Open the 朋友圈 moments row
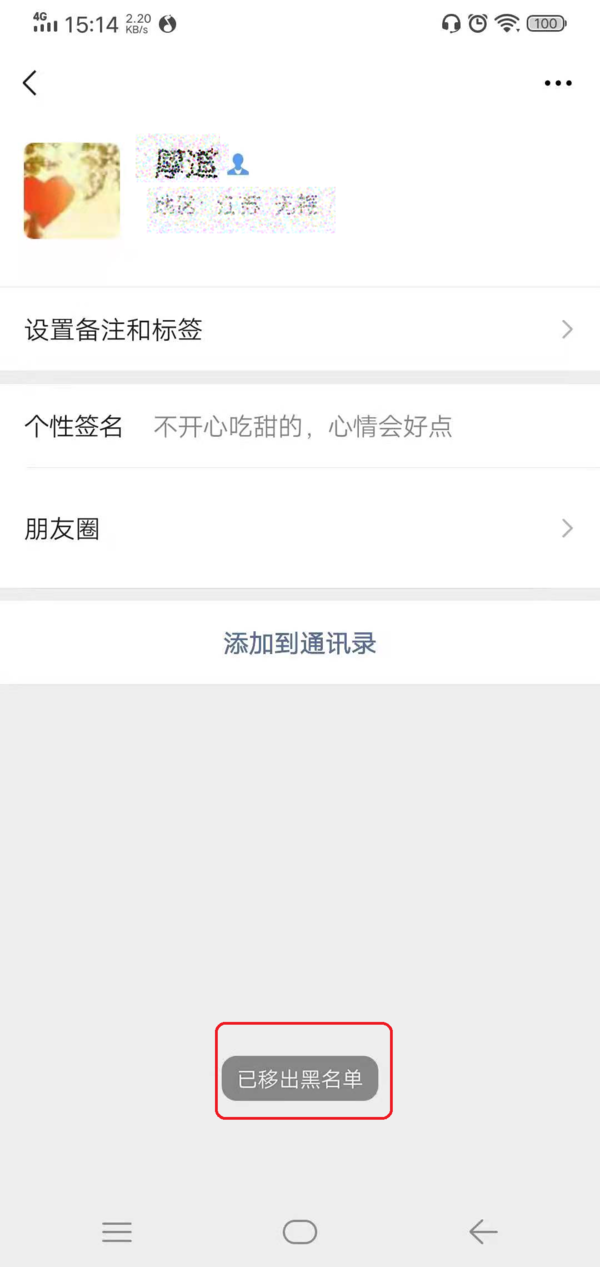Viewport: 600px width, 1267px height. tap(300, 529)
